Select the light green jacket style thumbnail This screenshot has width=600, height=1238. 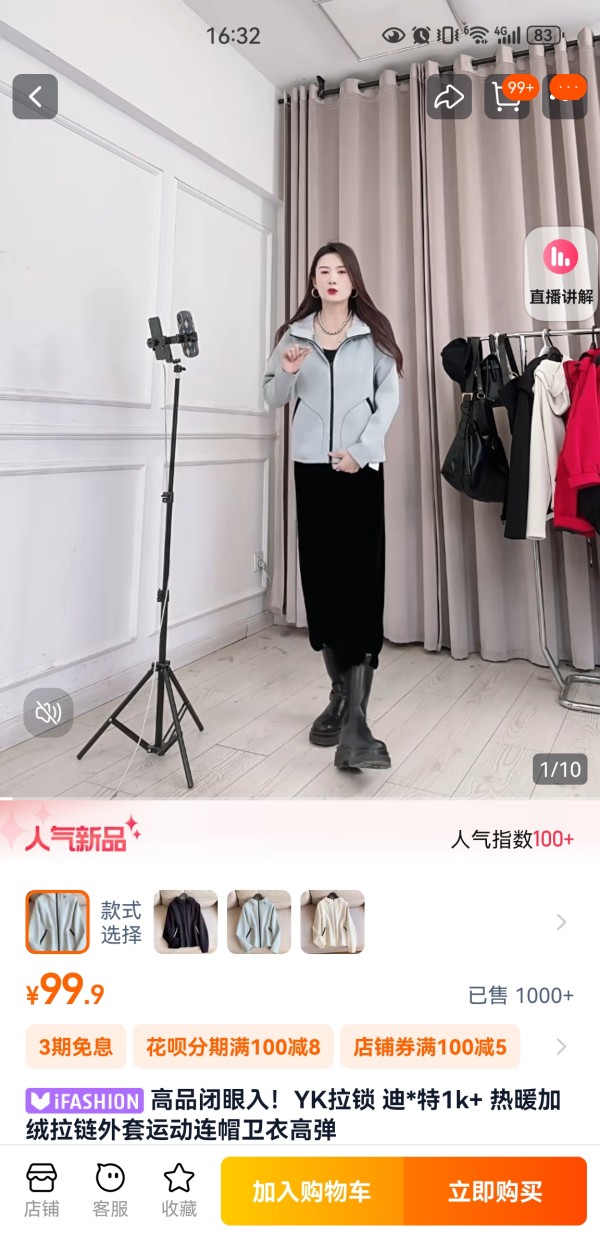(x=259, y=922)
